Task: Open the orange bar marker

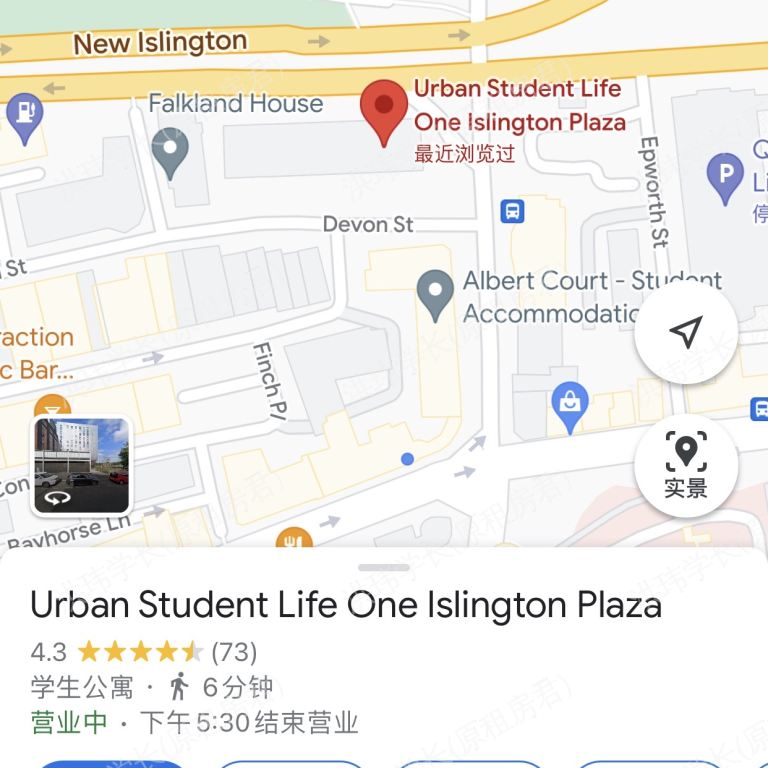Action: point(52,408)
